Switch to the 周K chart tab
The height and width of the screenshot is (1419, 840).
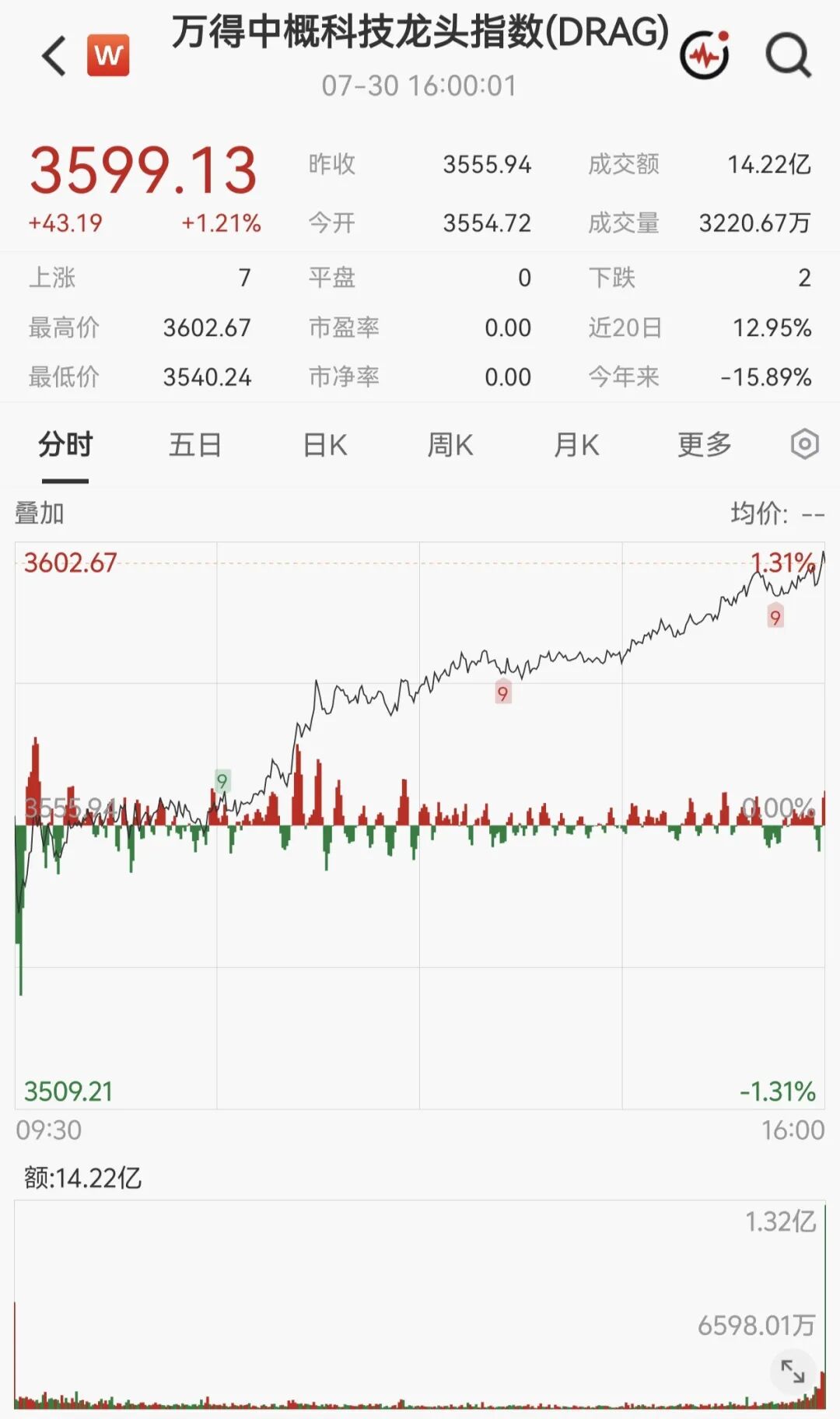pyautogui.click(x=450, y=445)
